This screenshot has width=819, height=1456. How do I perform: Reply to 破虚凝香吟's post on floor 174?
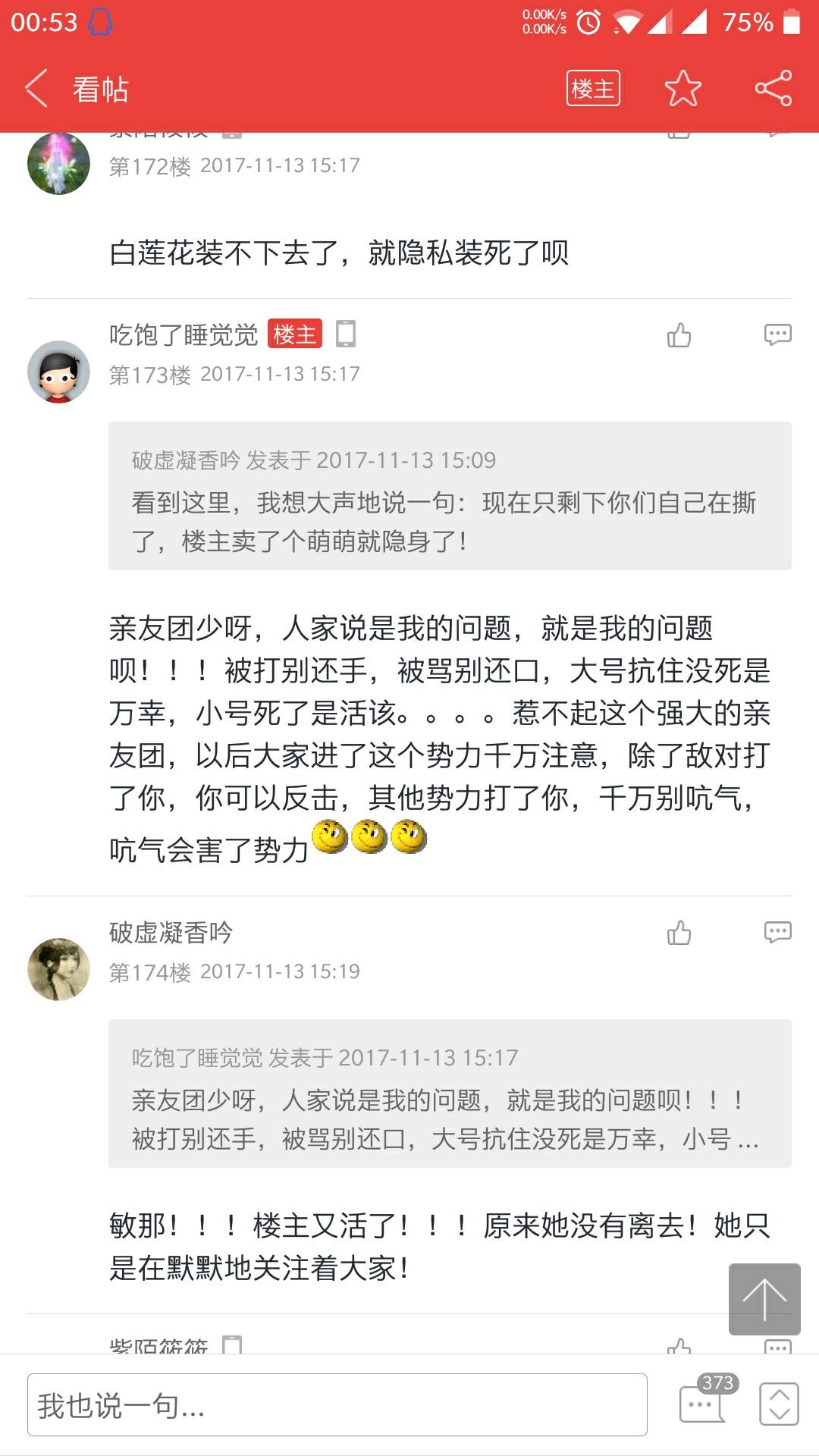pos(777,933)
